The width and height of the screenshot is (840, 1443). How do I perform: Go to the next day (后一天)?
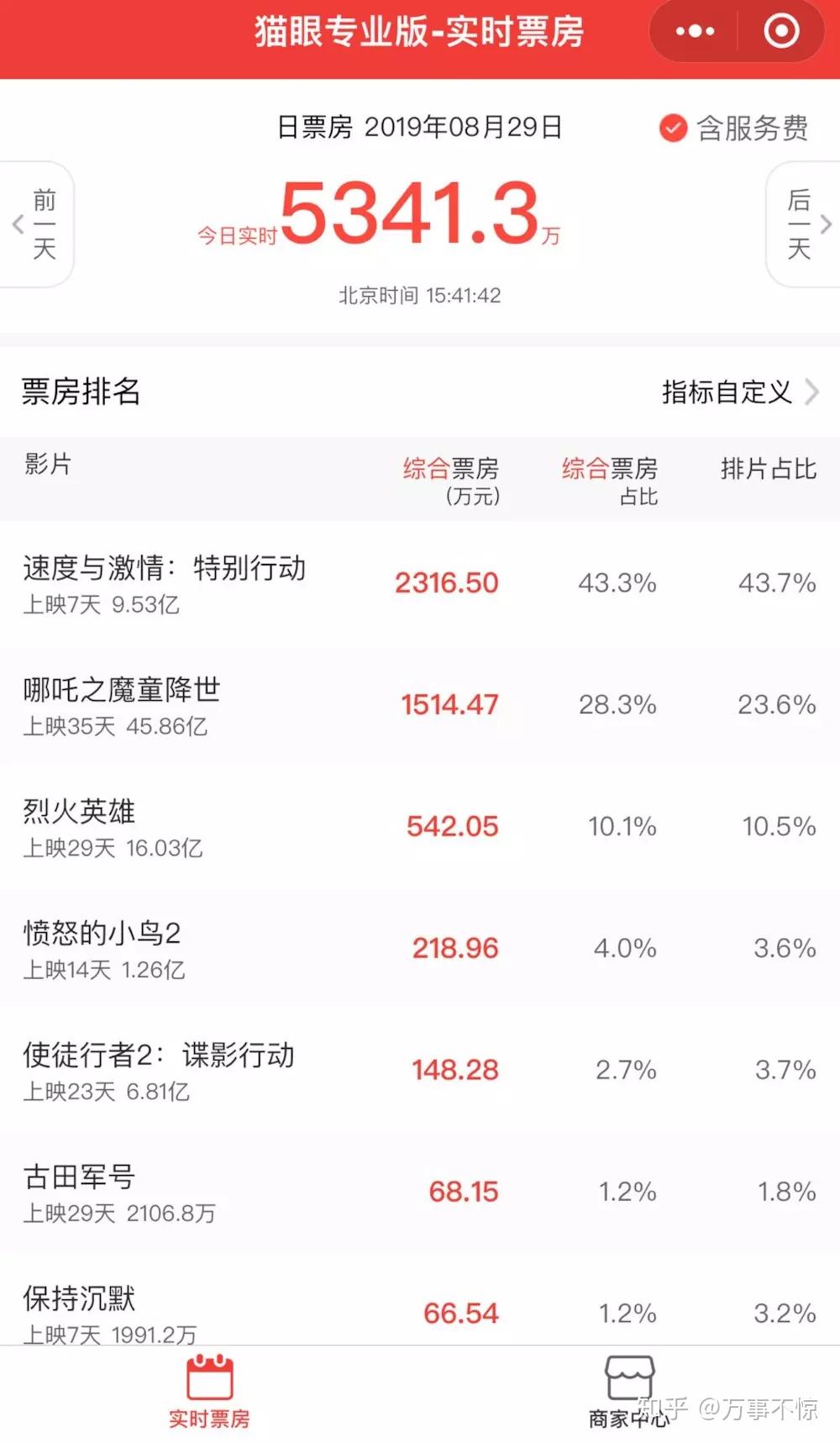point(802,224)
